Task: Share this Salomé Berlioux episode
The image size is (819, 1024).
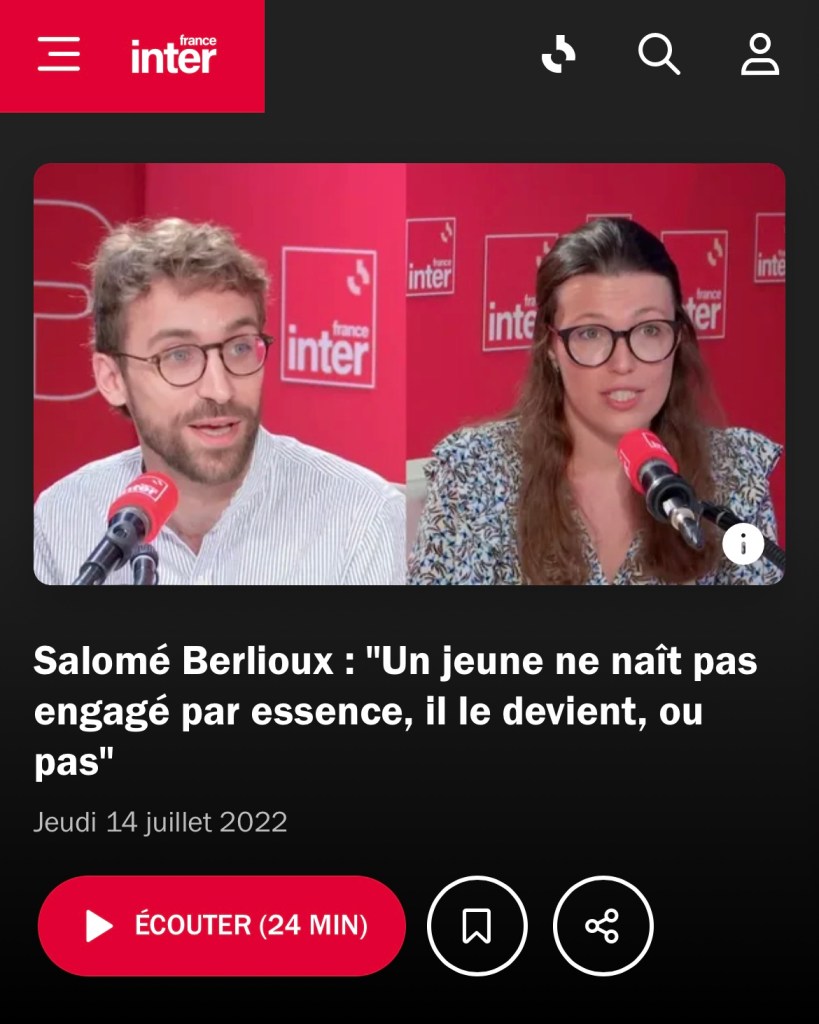Action: 603,926
